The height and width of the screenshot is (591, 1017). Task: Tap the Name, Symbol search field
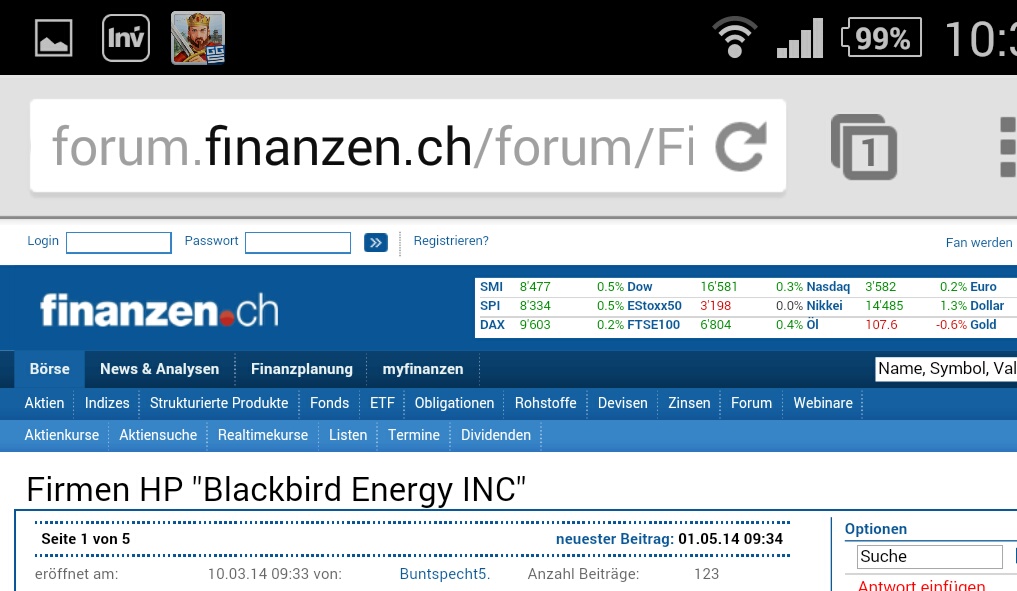(945, 369)
